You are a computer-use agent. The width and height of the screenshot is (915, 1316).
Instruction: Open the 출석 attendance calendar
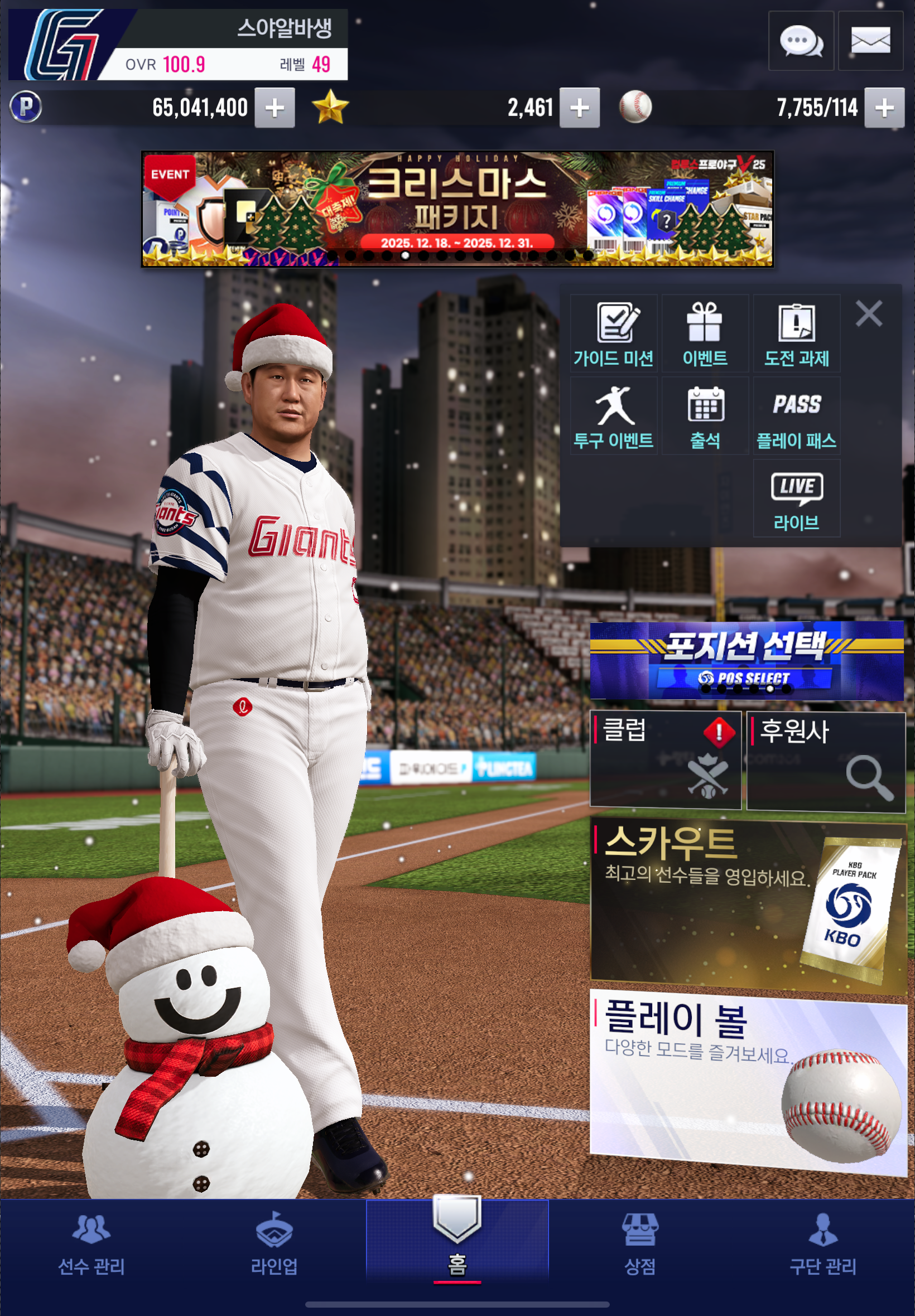705,416
